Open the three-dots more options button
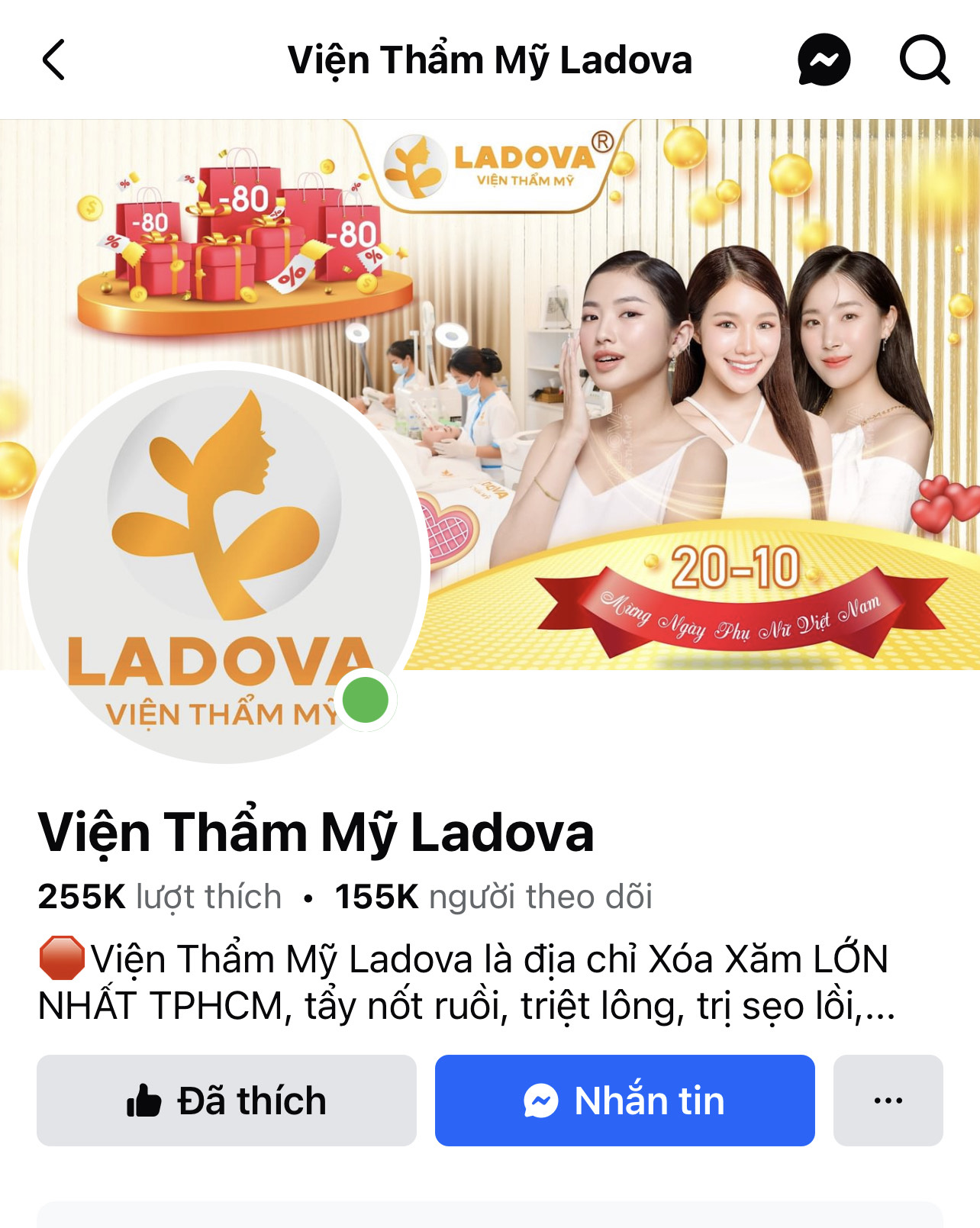The image size is (980, 1228). click(x=888, y=1100)
